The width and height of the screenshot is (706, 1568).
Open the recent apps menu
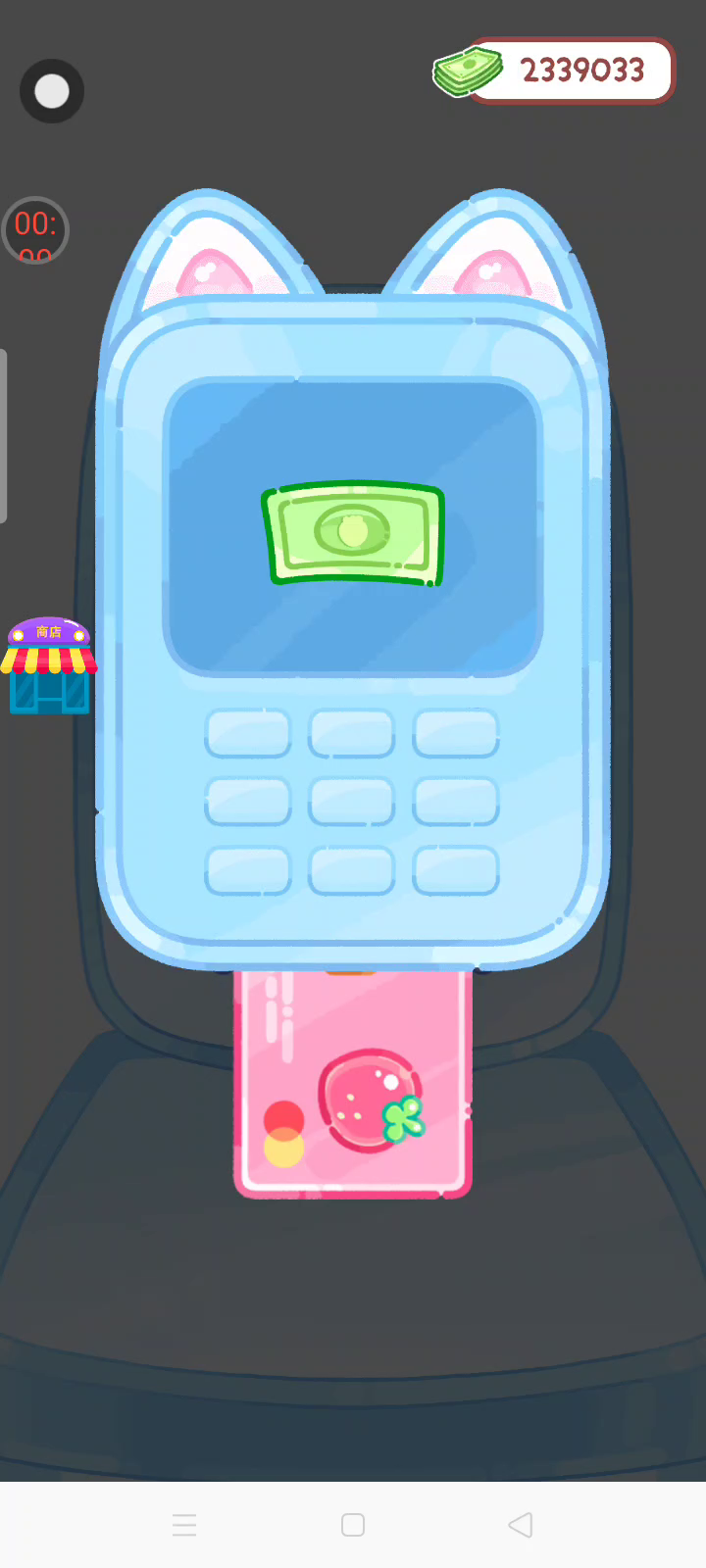click(184, 1525)
